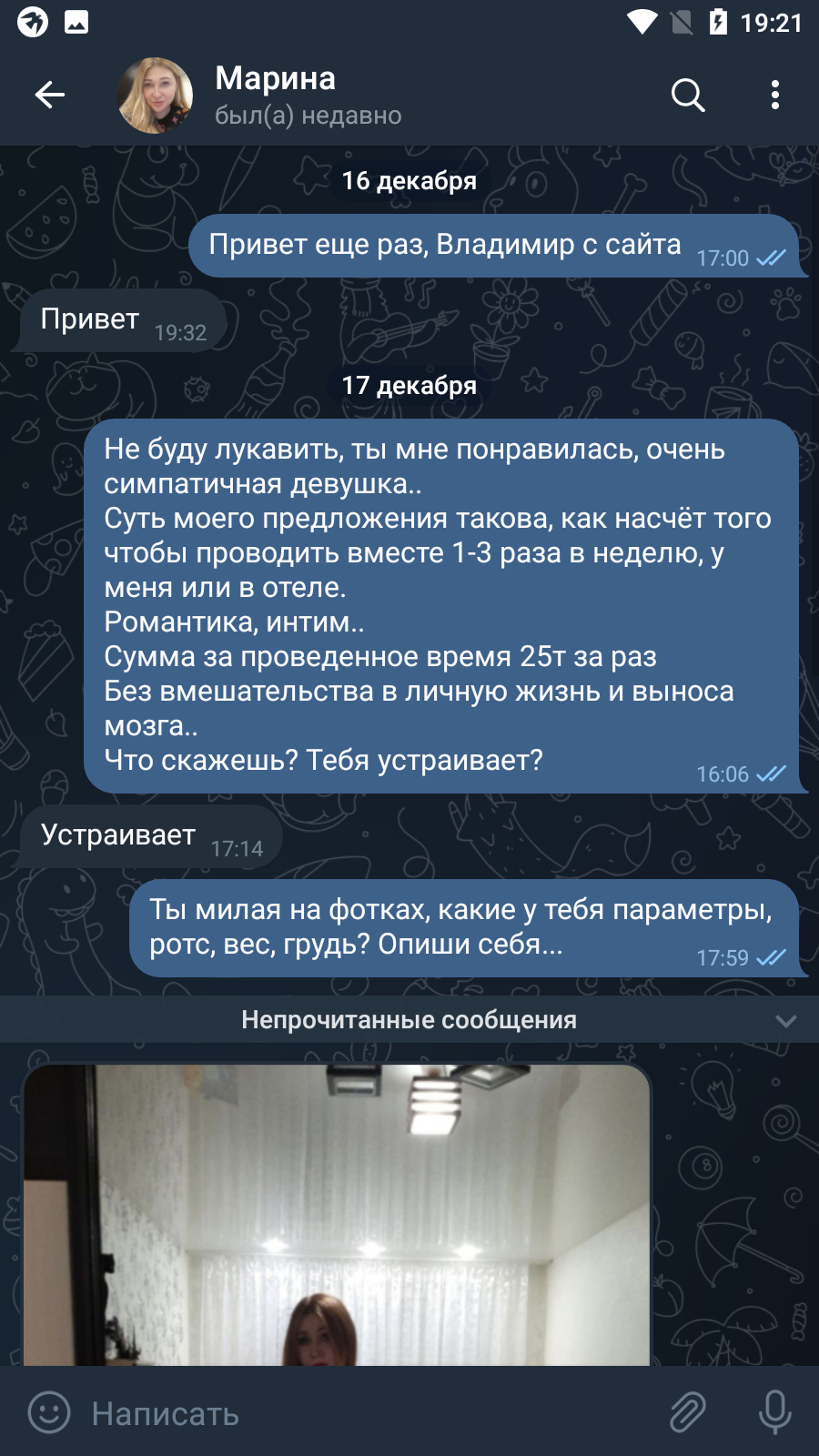Open the received photo message
Image resolution: width=819 pixels, height=1456 pixels.
pos(337,1215)
